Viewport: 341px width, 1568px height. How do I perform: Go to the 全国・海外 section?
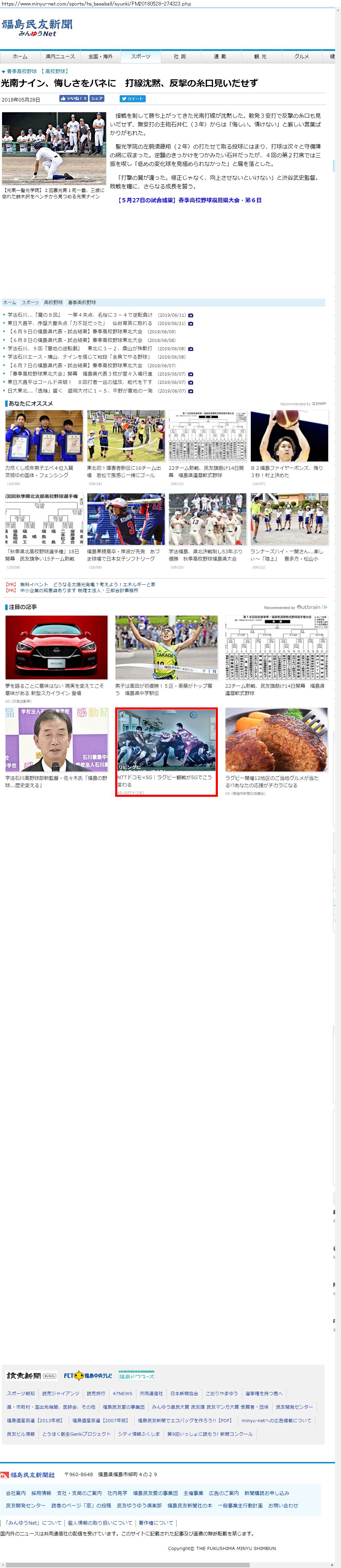[x=101, y=56]
